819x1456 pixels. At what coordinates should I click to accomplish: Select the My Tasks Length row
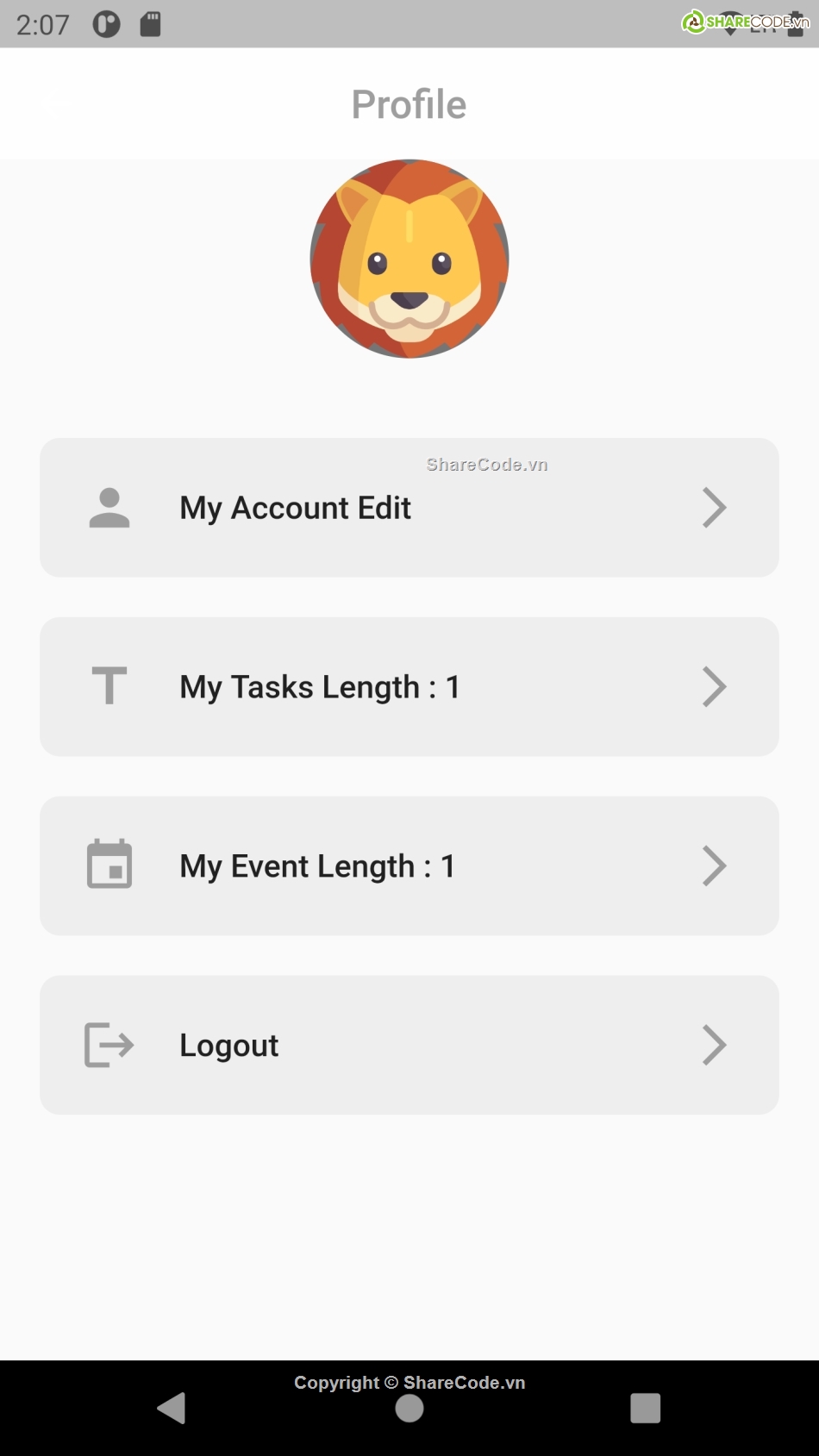pos(320,686)
